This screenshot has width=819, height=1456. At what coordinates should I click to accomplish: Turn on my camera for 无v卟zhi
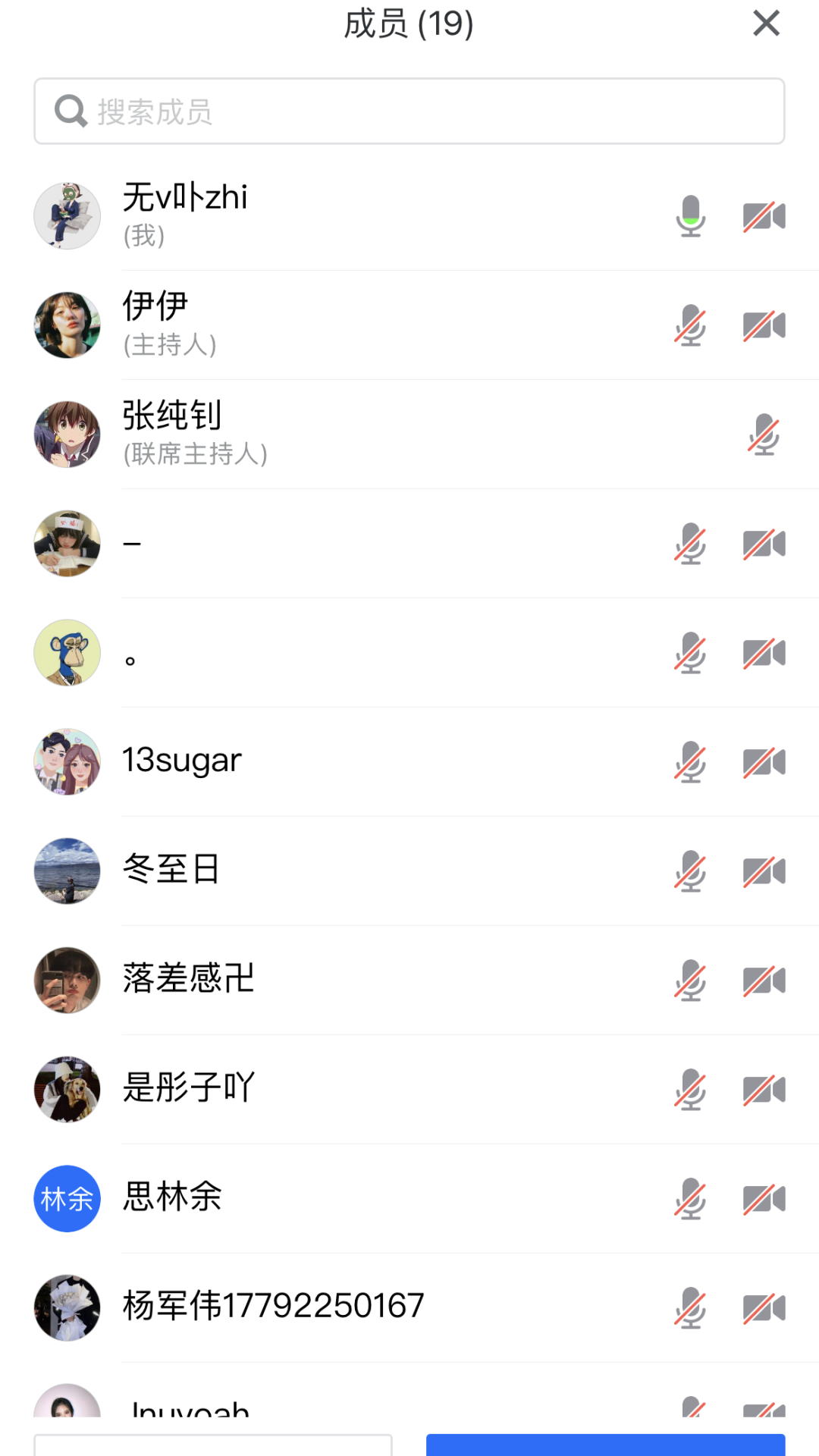coord(764,216)
